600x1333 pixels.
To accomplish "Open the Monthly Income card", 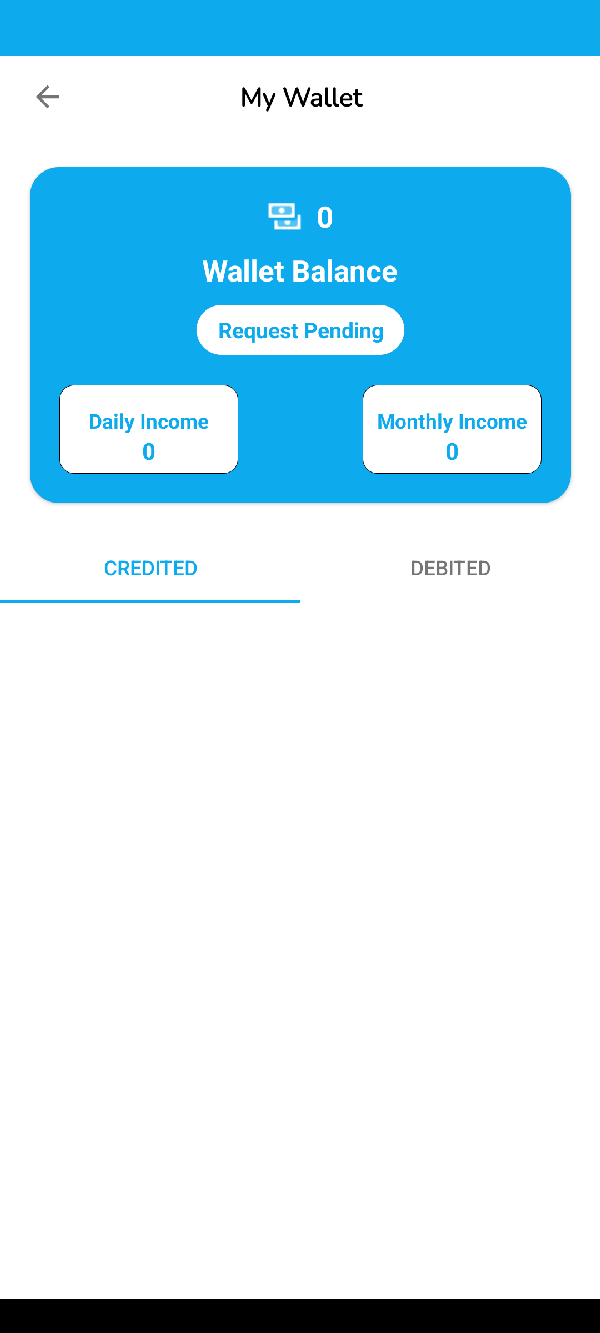I will point(451,429).
